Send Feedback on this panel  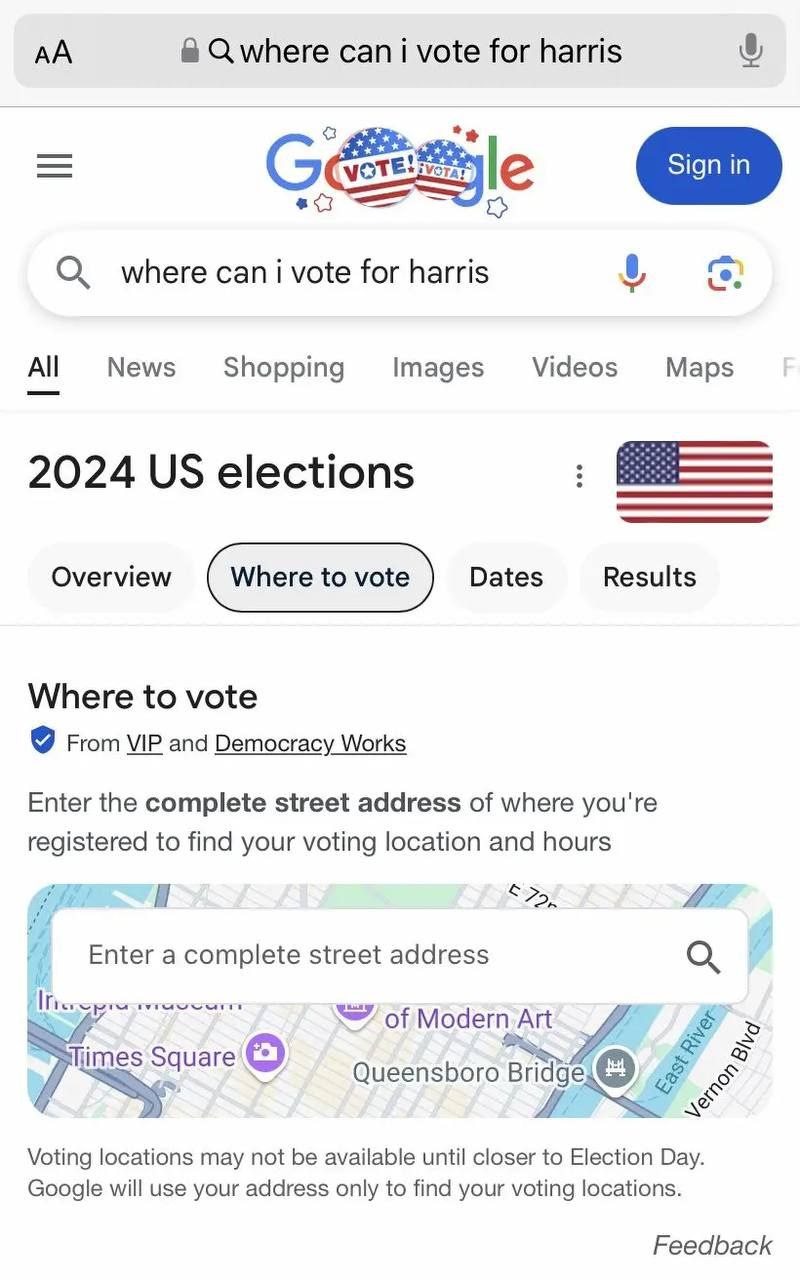coord(712,1245)
